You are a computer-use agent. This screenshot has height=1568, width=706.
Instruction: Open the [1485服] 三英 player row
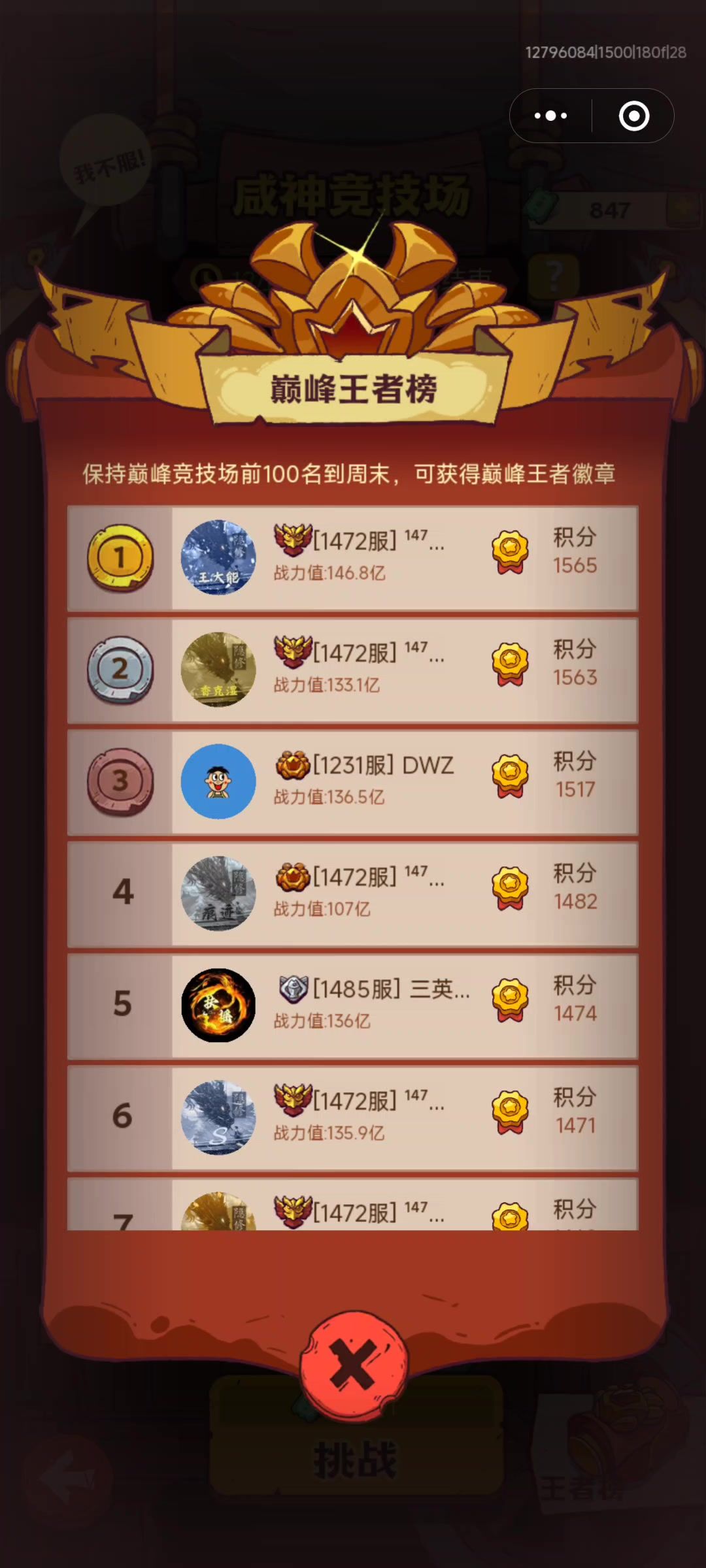point(353,1006)
